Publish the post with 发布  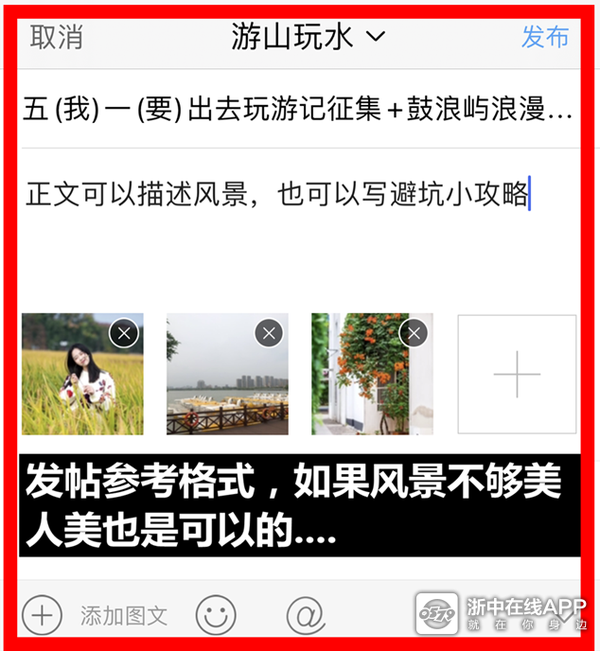[545, 38]
